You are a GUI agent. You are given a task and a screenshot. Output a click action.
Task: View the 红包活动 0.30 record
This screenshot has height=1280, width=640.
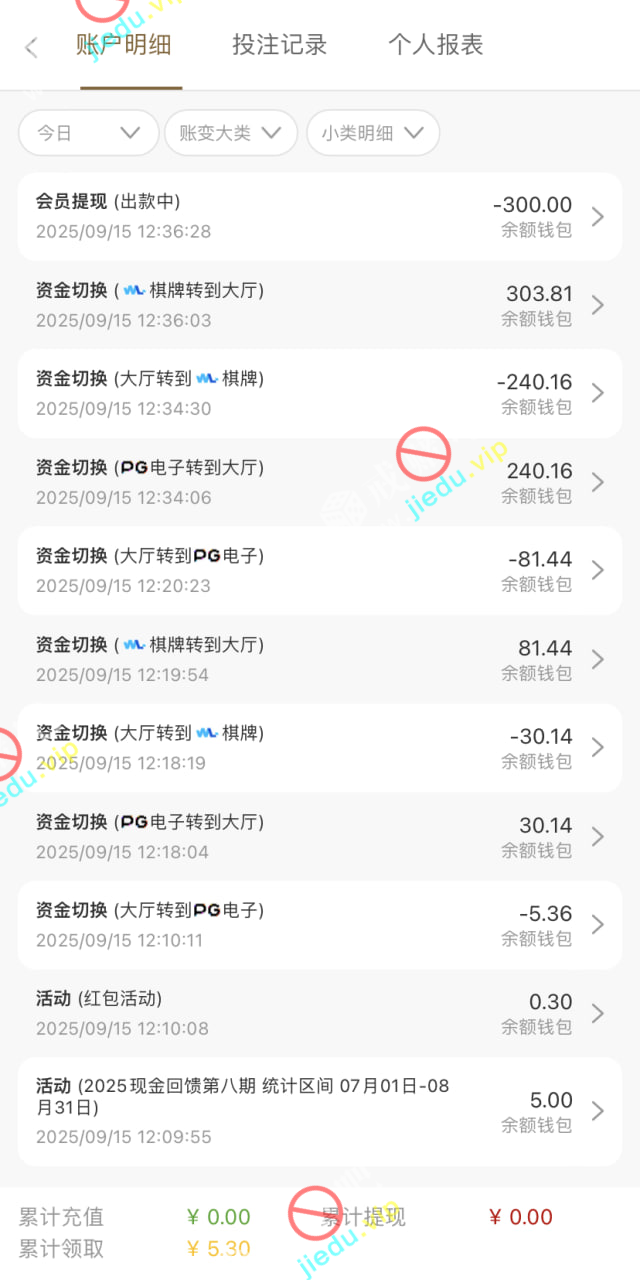320,1013
